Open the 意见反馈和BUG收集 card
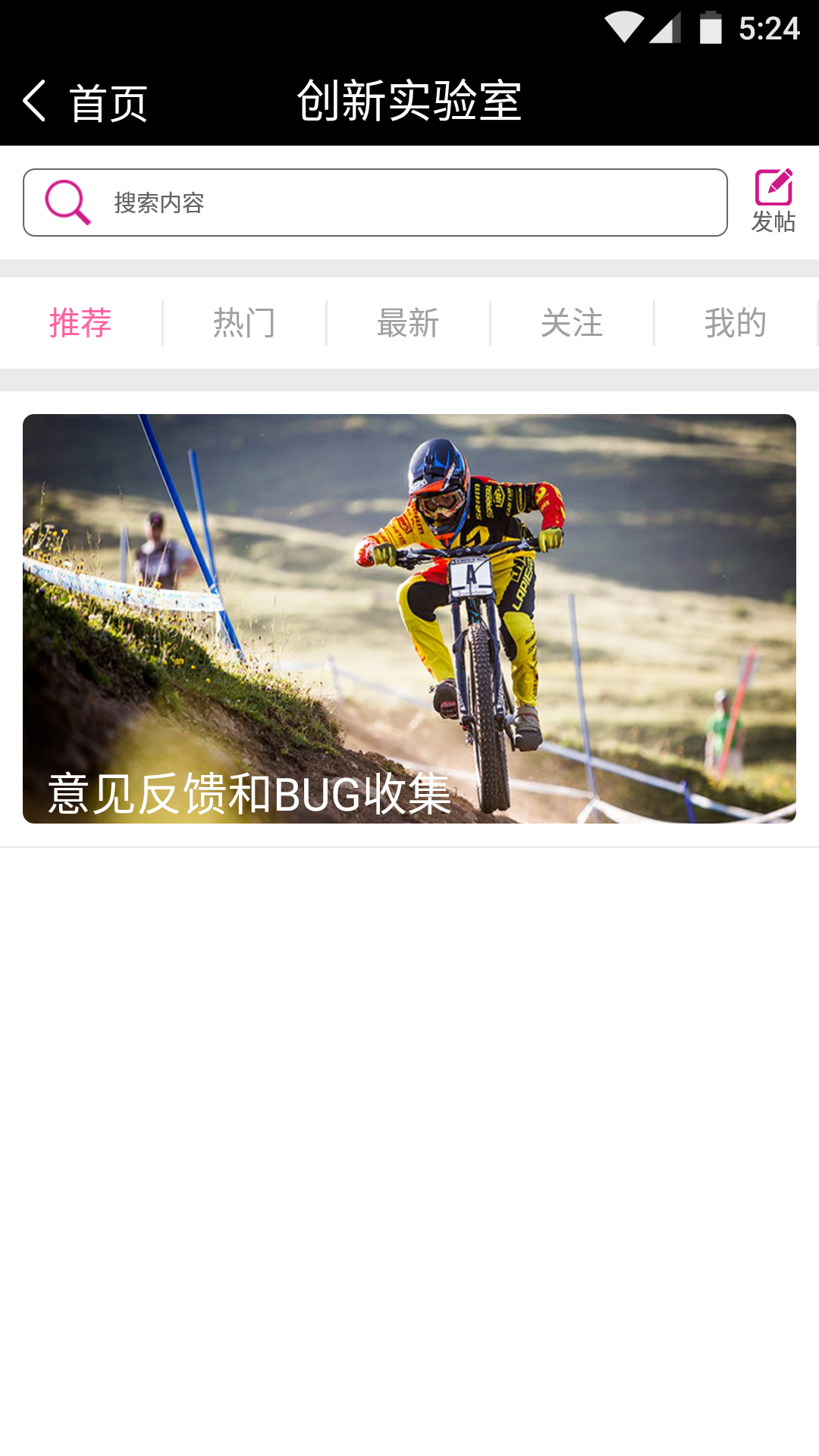Screen dimensions: 819x1456 [409, 618]
